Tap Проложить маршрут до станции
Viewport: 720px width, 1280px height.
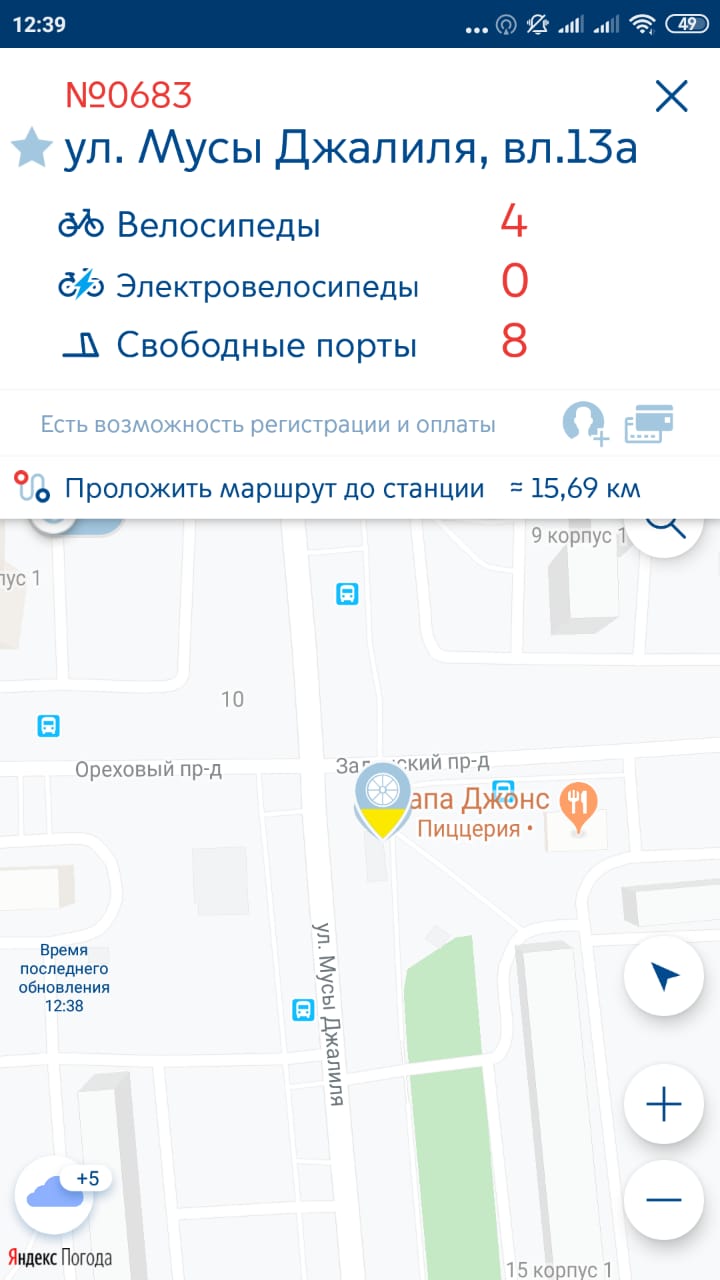click(275, 489)
